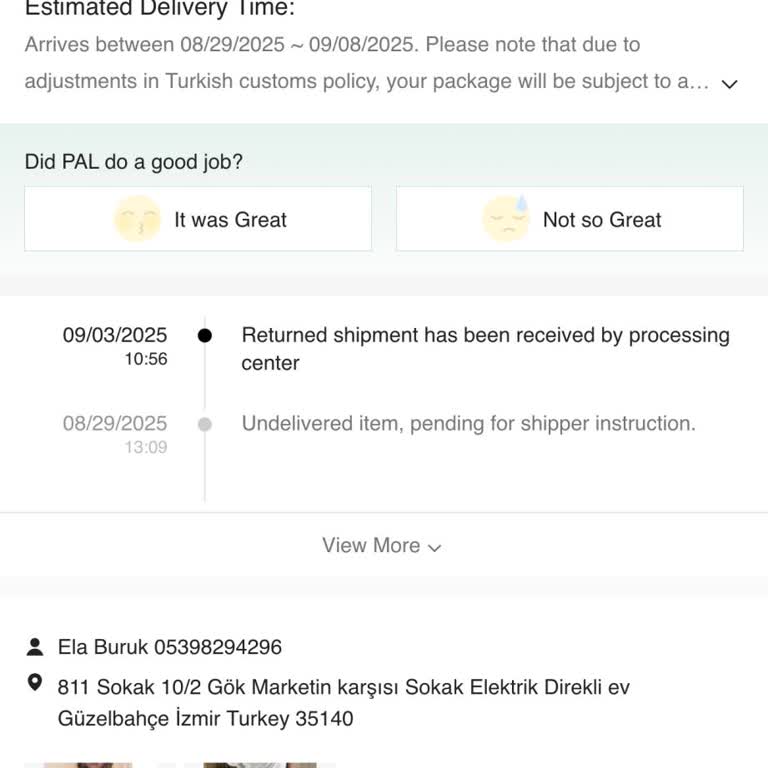Expand View More tracking updates

pos(382,545)
